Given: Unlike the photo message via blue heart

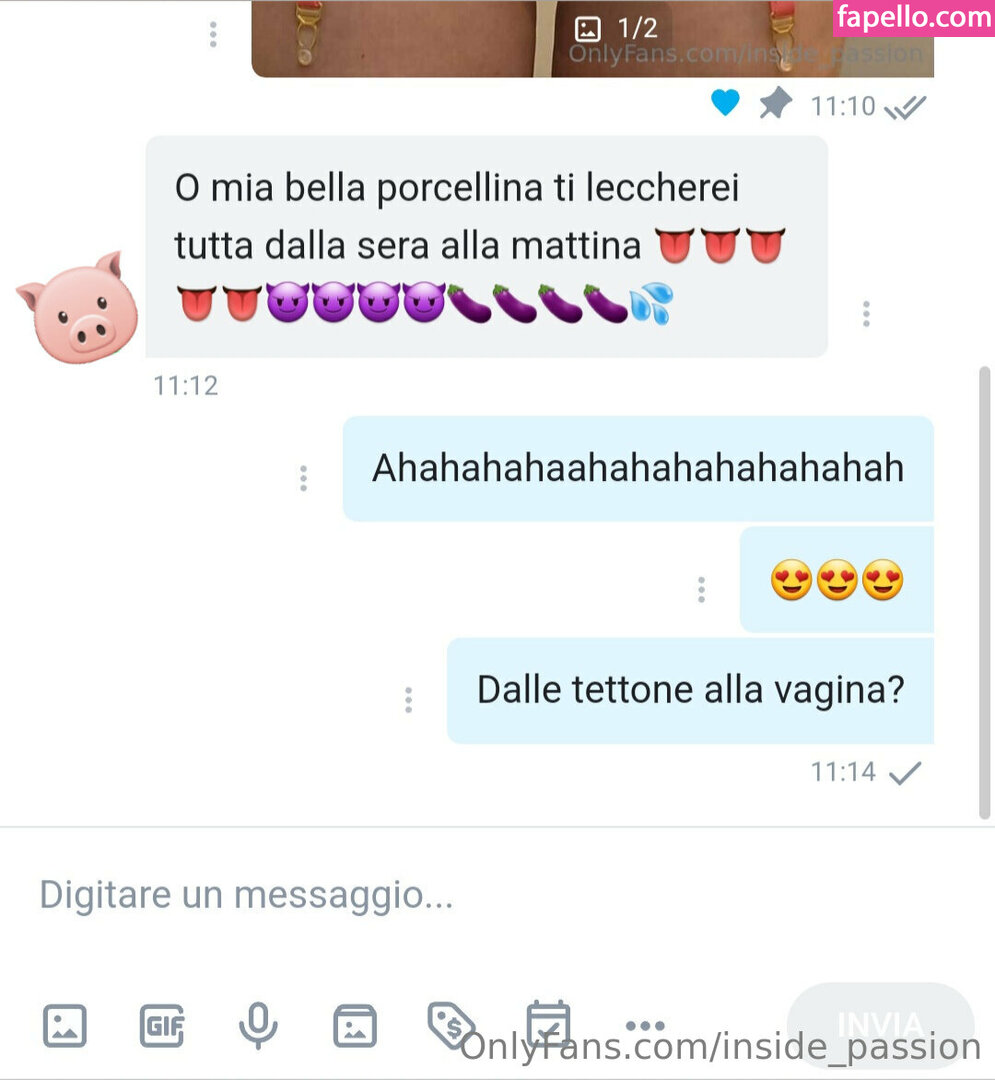Looking at the screenshot, I should point(725,103).
